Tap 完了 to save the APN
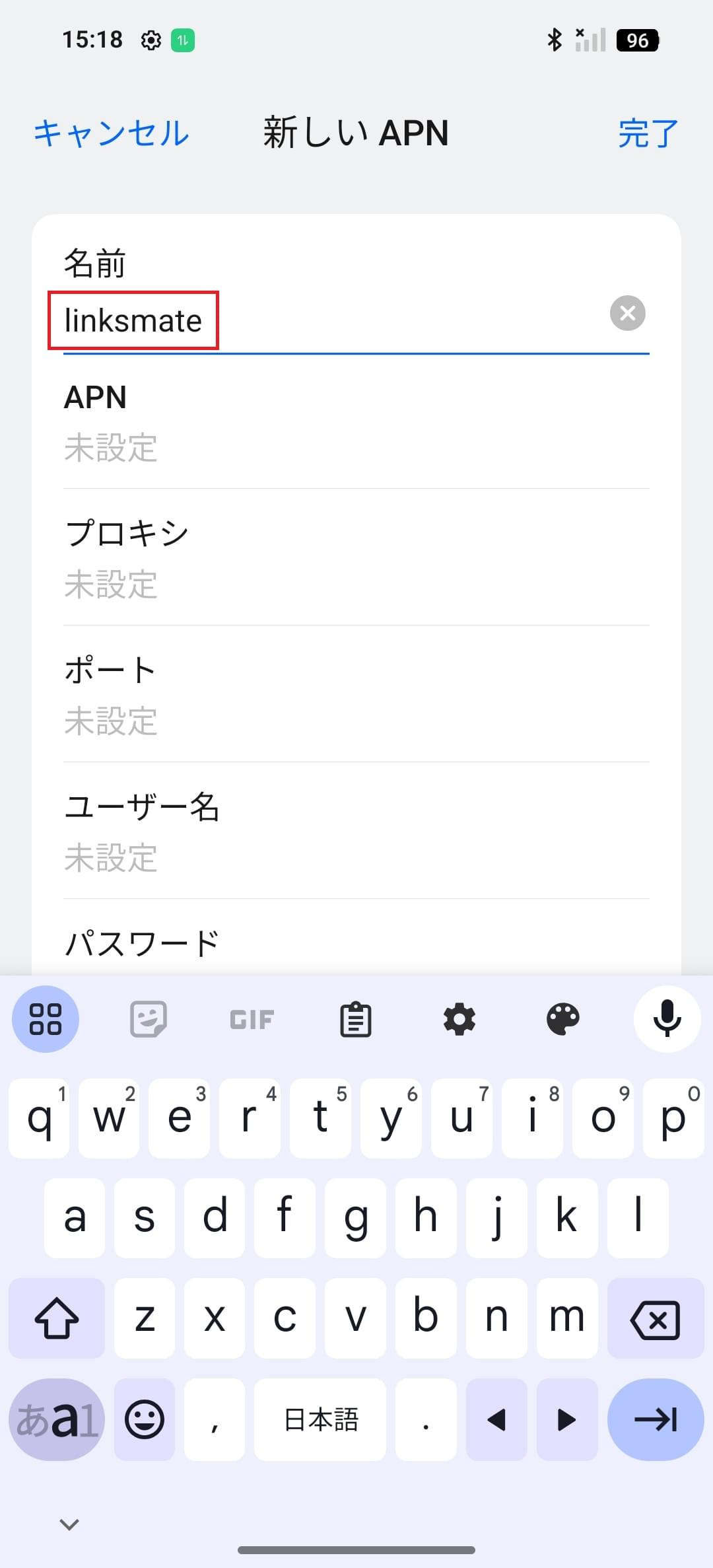 pyautogui.click(x=646, y=132)
